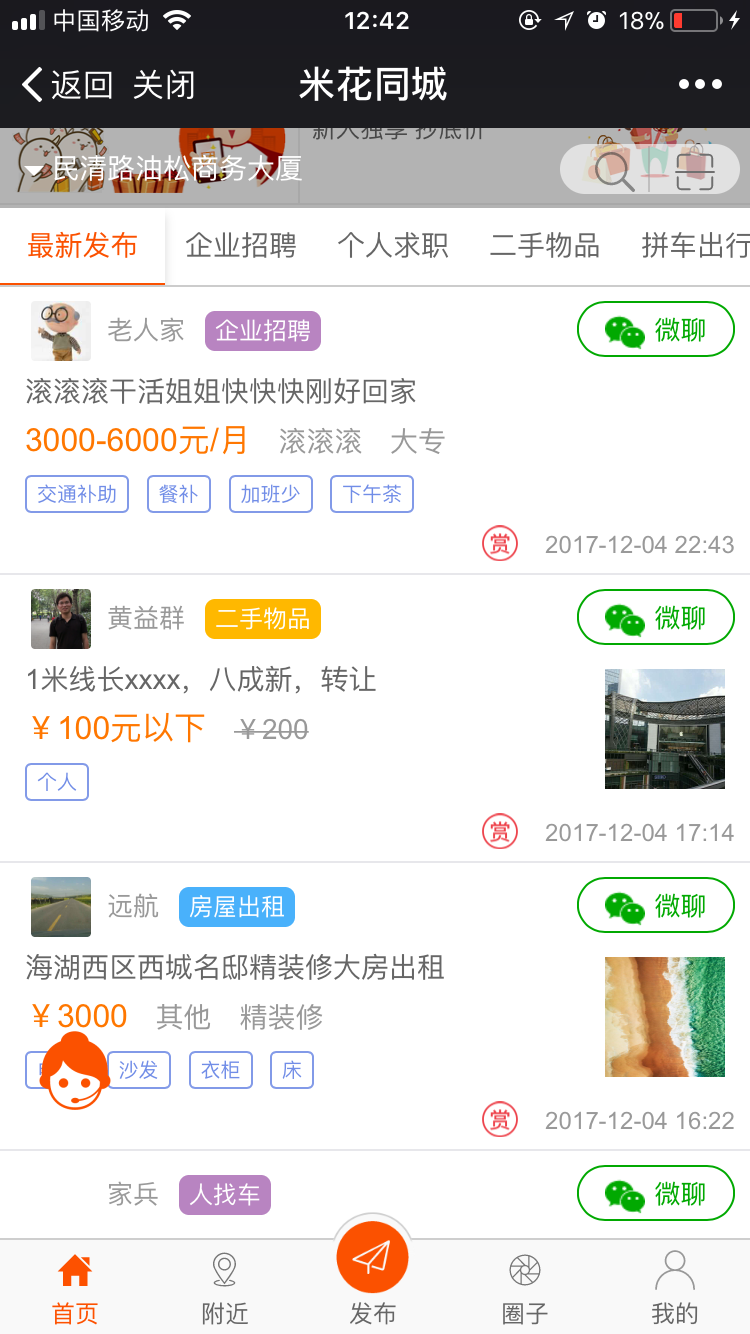Tap the search magnifier icon
Image resolution: width=750 pixels, height=1334 pixels.
click(x=614, y=170)
